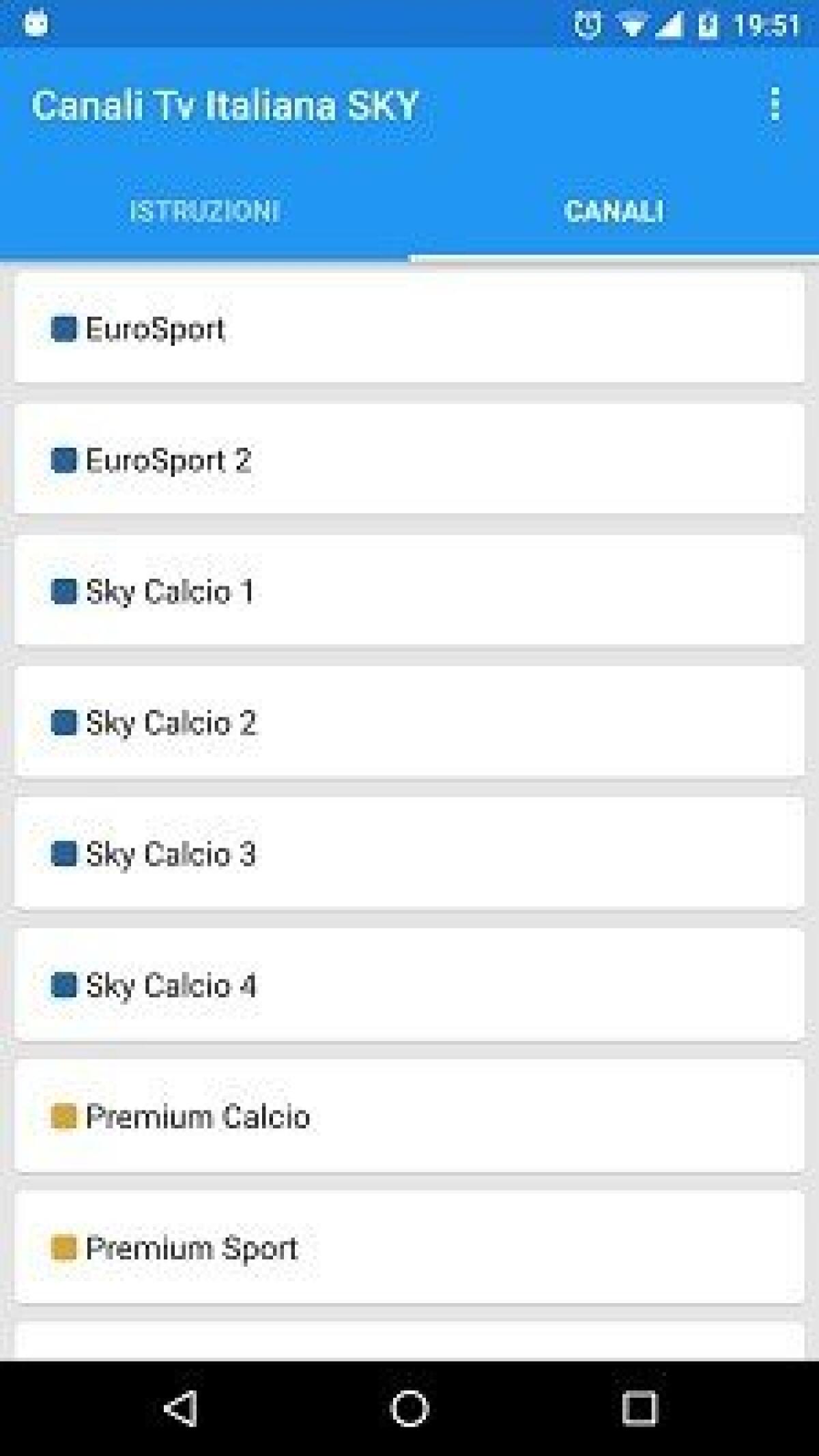This screenshot has height=1456, width=819.
Task: Tap the EuroSport channel square icon
Action: (x=65, y=330)
